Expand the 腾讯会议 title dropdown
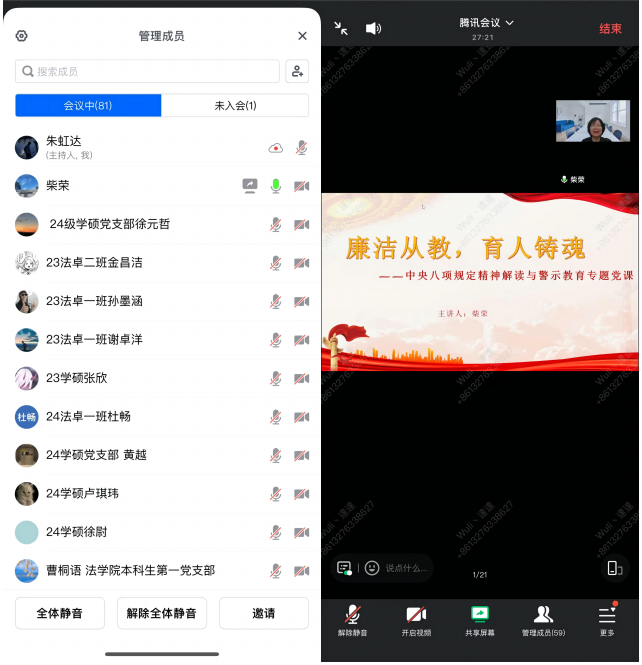Image resolution: width=642 pixels, height=665 pixels. coord(487,22)
